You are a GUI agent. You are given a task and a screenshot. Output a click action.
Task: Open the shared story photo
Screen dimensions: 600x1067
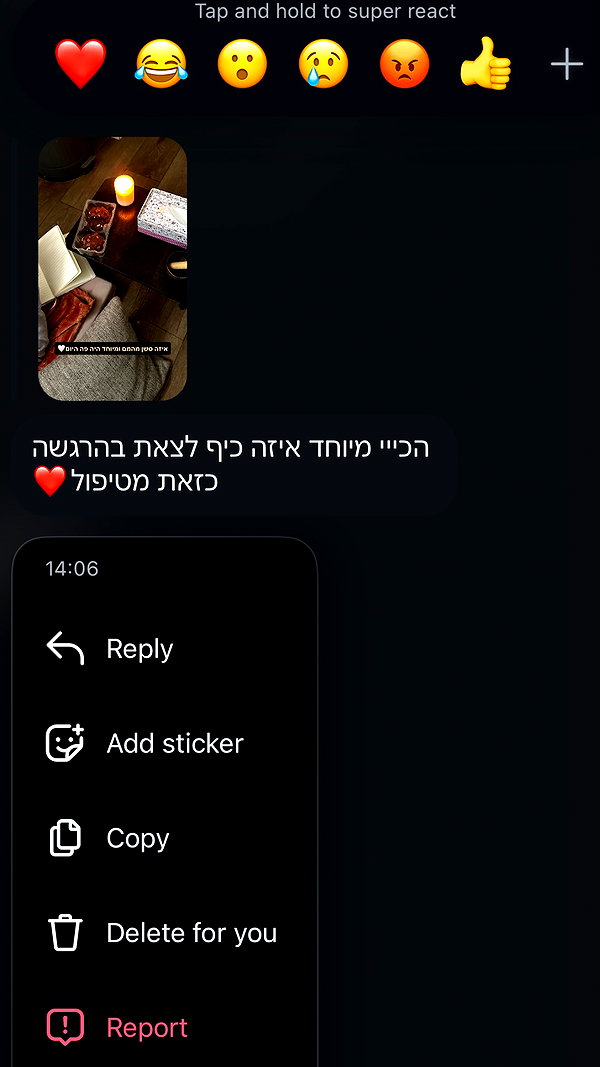point(112,269)
